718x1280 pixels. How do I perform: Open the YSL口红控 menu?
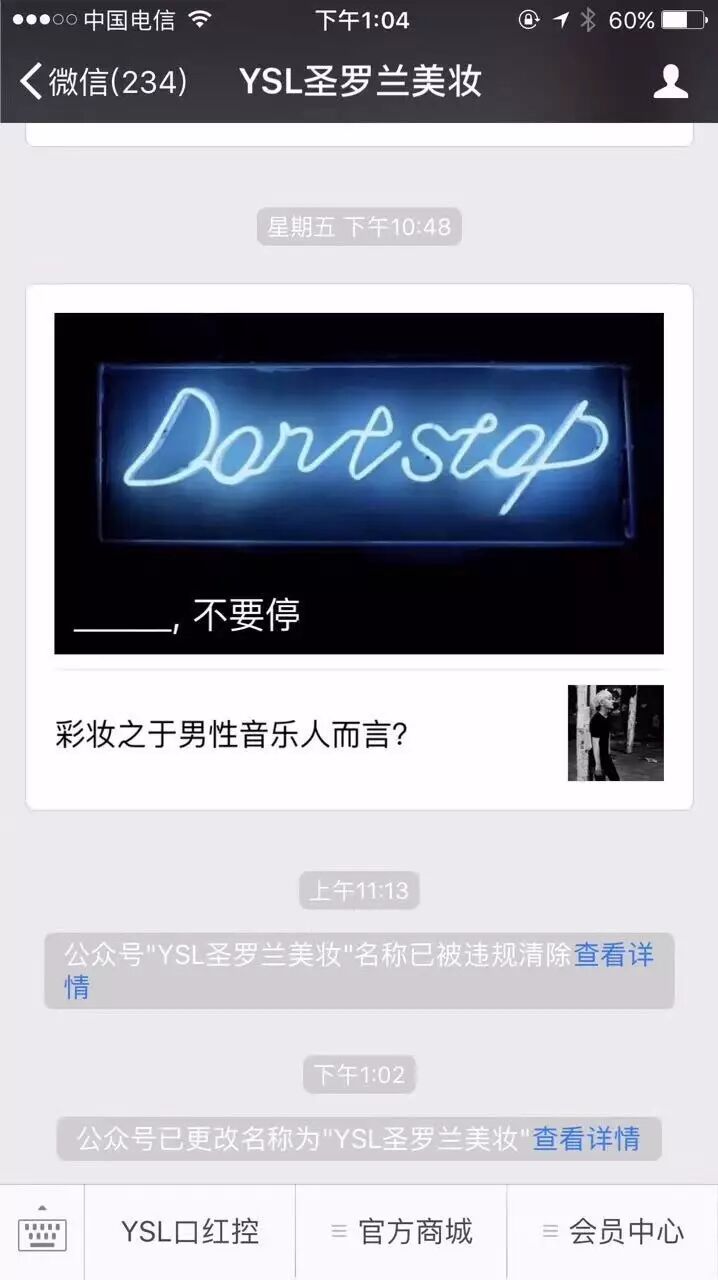click(x=190, y=1232)
